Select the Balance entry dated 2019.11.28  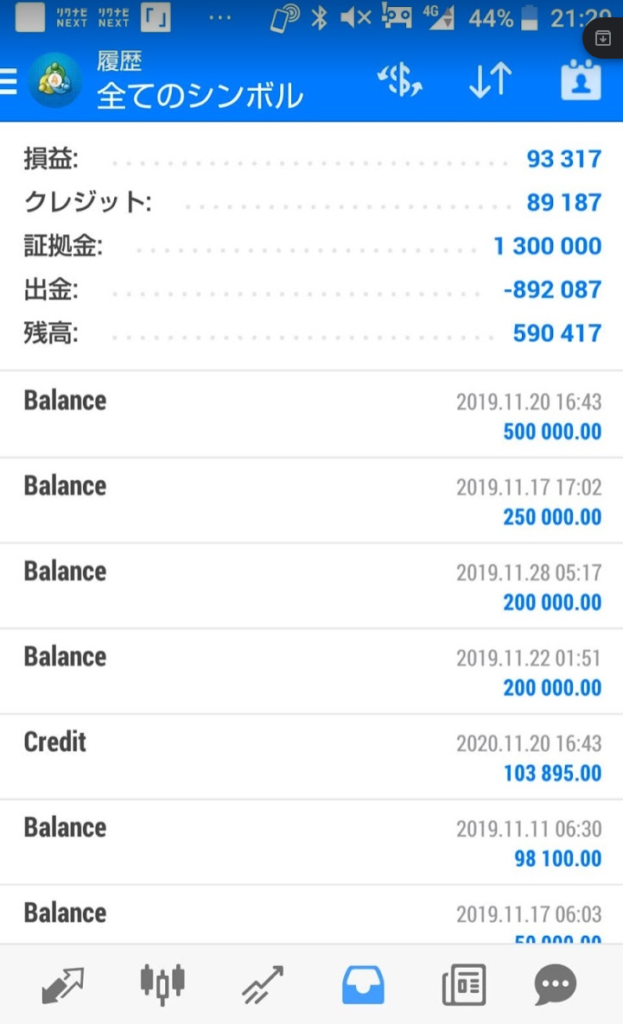312,586
